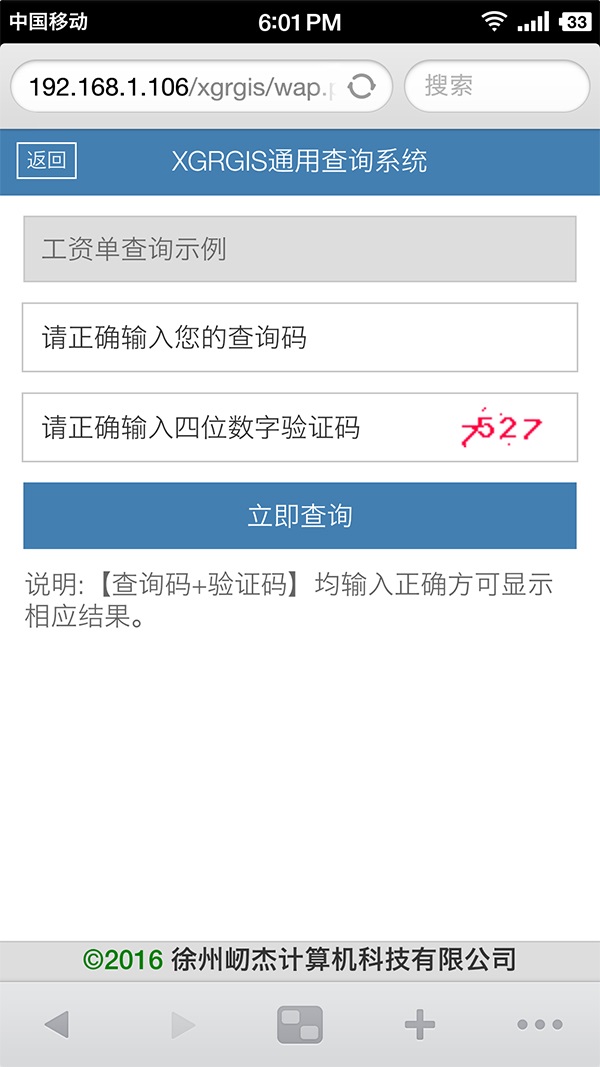600x1067 pixels.
Task: Open the 搜索 search box
Action: [496, 87]
